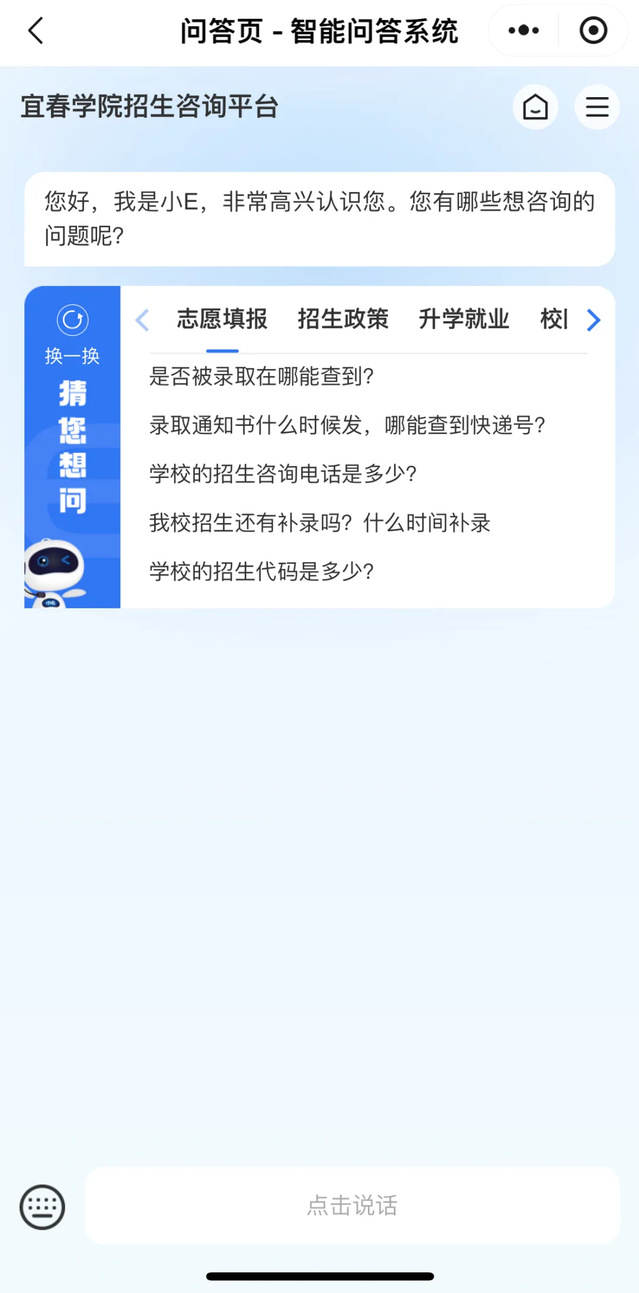Ask when the 录取通知书 is sent
Viewport: 639px width, 1293px height.
[x=347, y=425]
